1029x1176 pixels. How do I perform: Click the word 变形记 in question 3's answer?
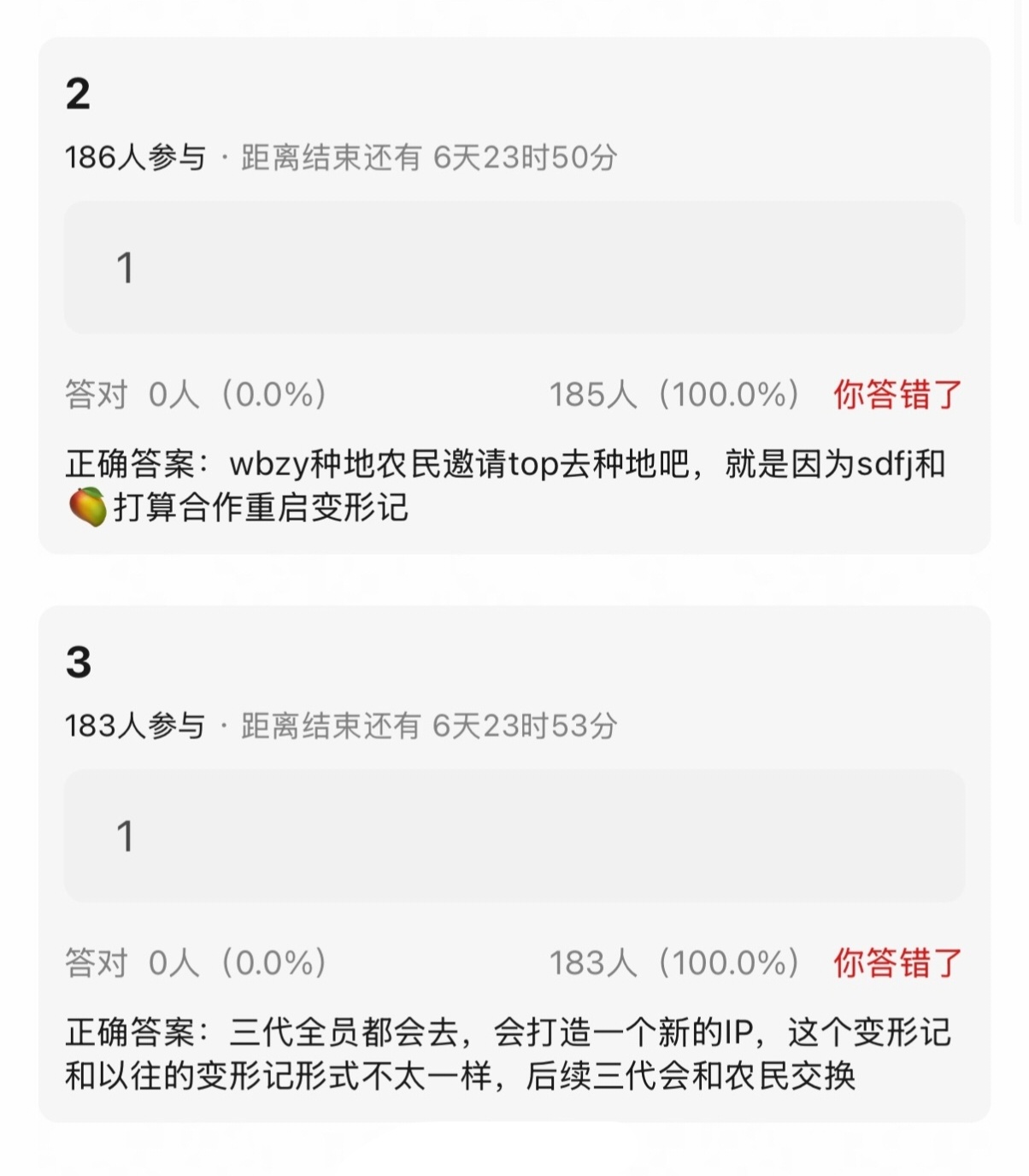pyautogui.click(x=906, y=1032)
